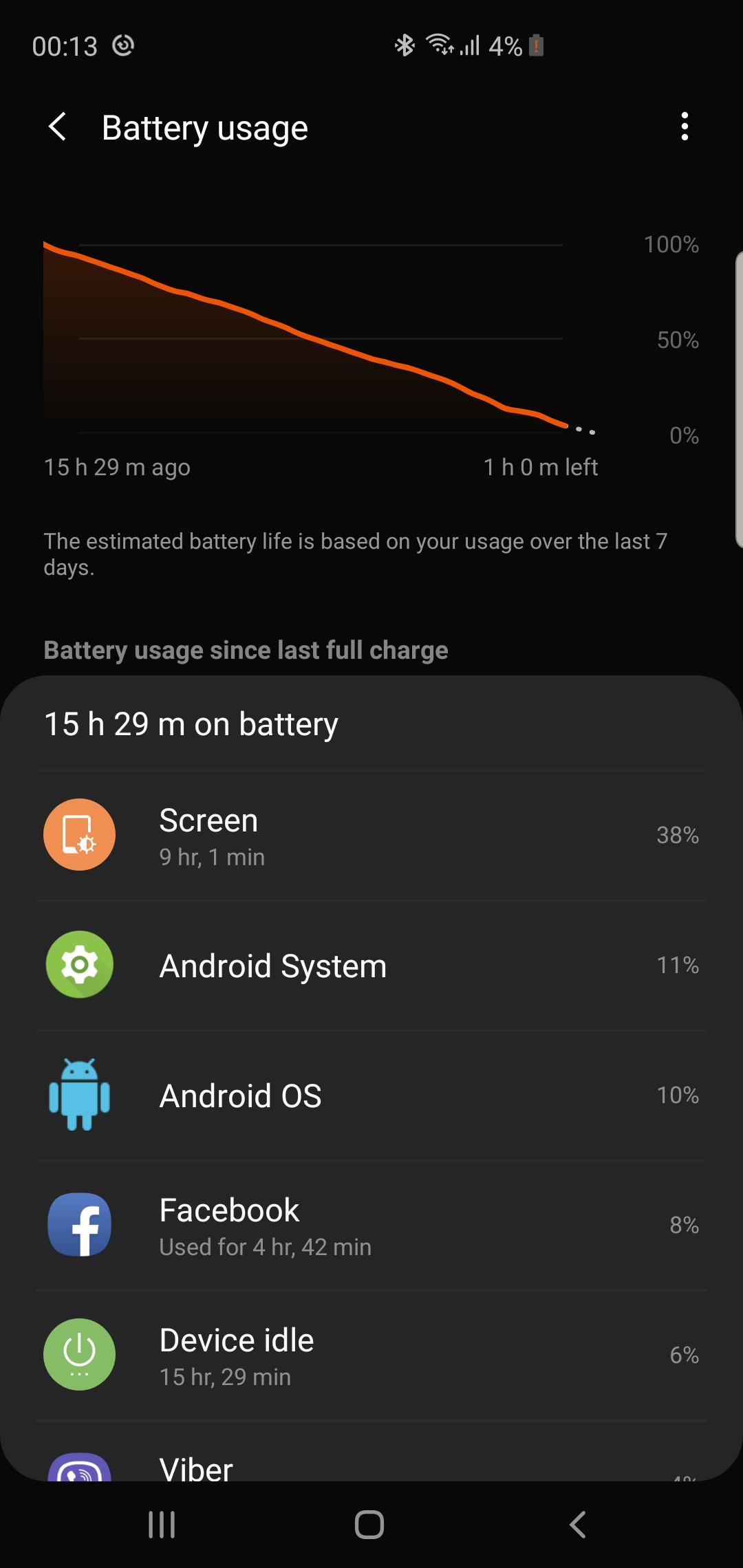Go back using the Battery usage back arrow

58,127
